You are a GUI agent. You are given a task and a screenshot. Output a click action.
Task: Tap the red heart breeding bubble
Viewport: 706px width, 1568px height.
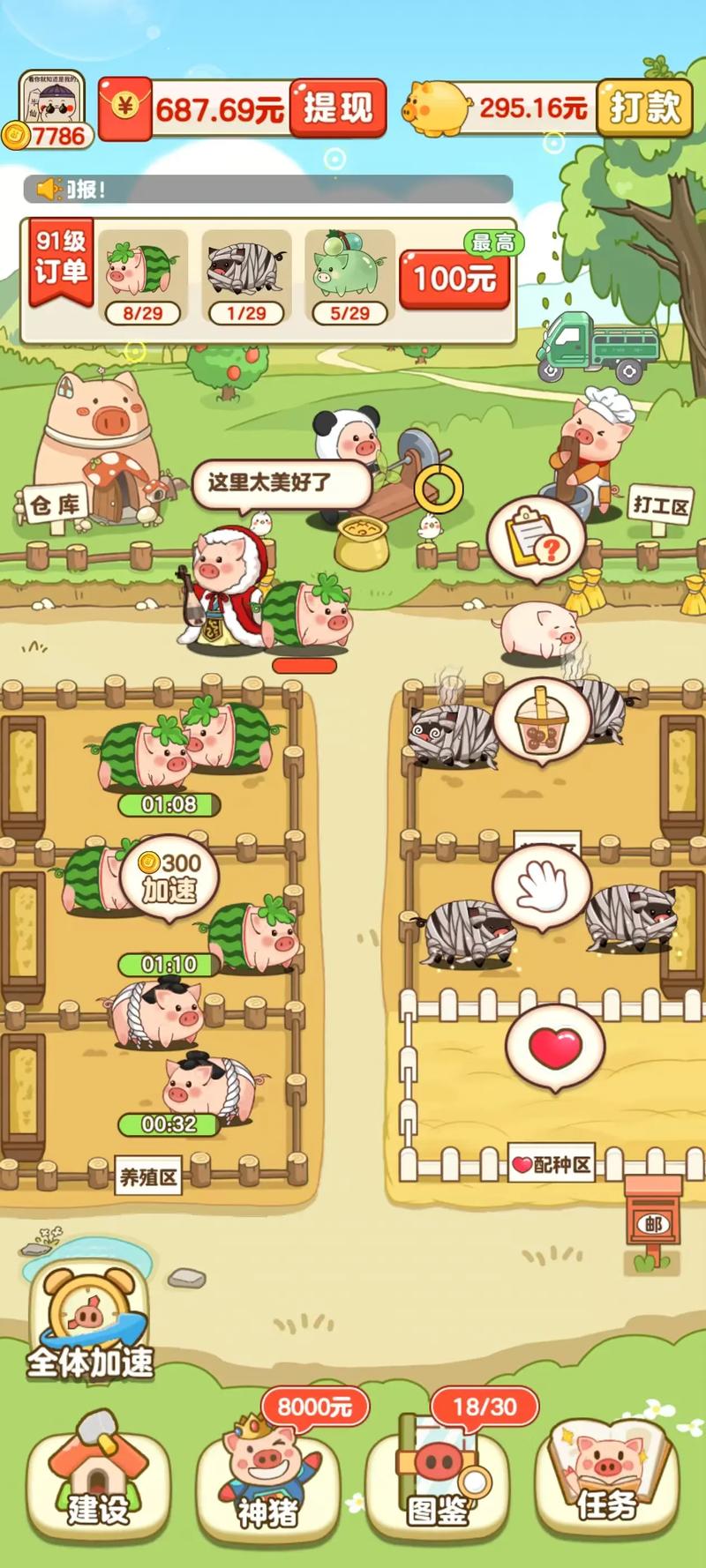click(x=554, y=1046)
